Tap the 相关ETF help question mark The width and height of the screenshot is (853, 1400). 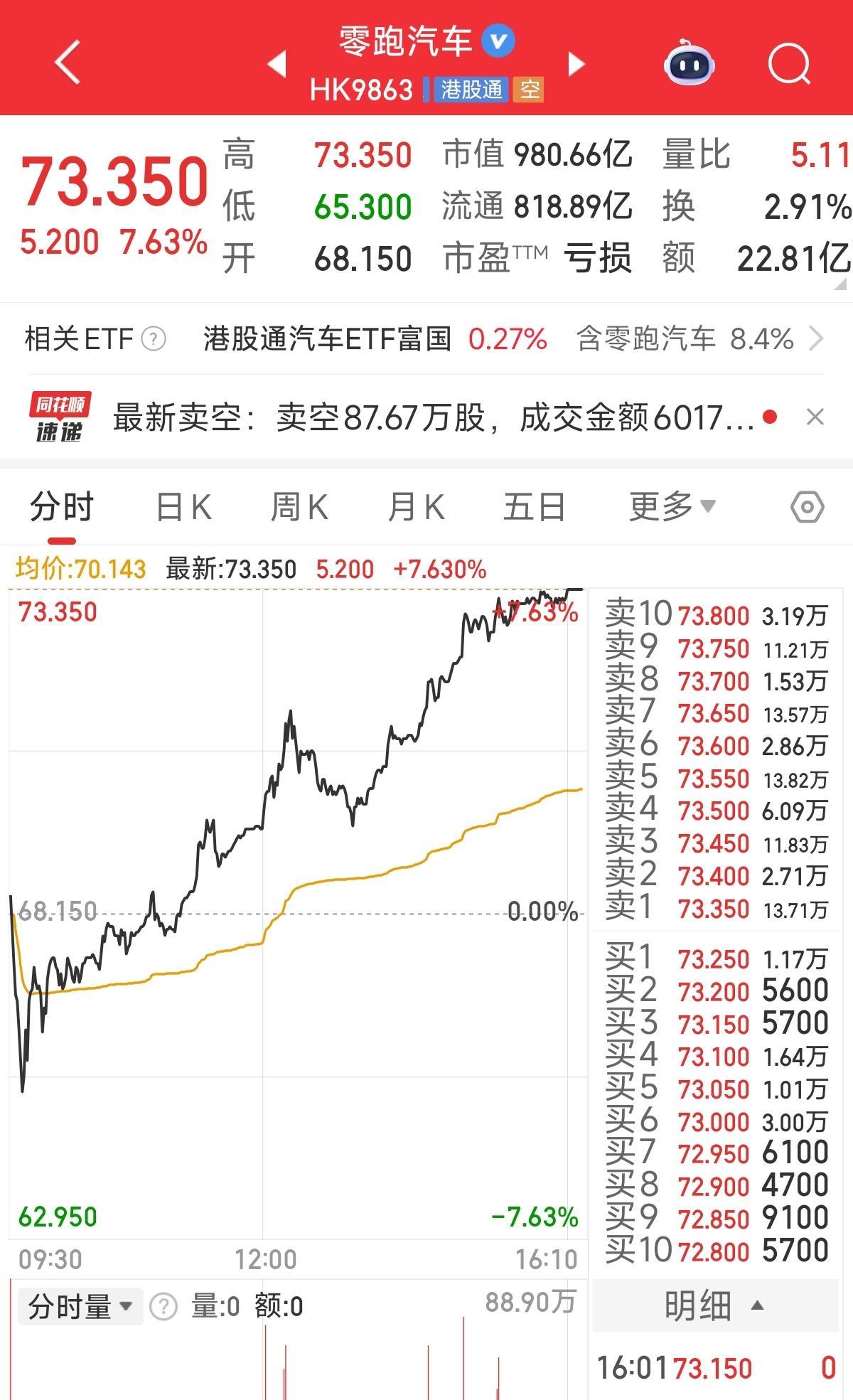point(154,339)
